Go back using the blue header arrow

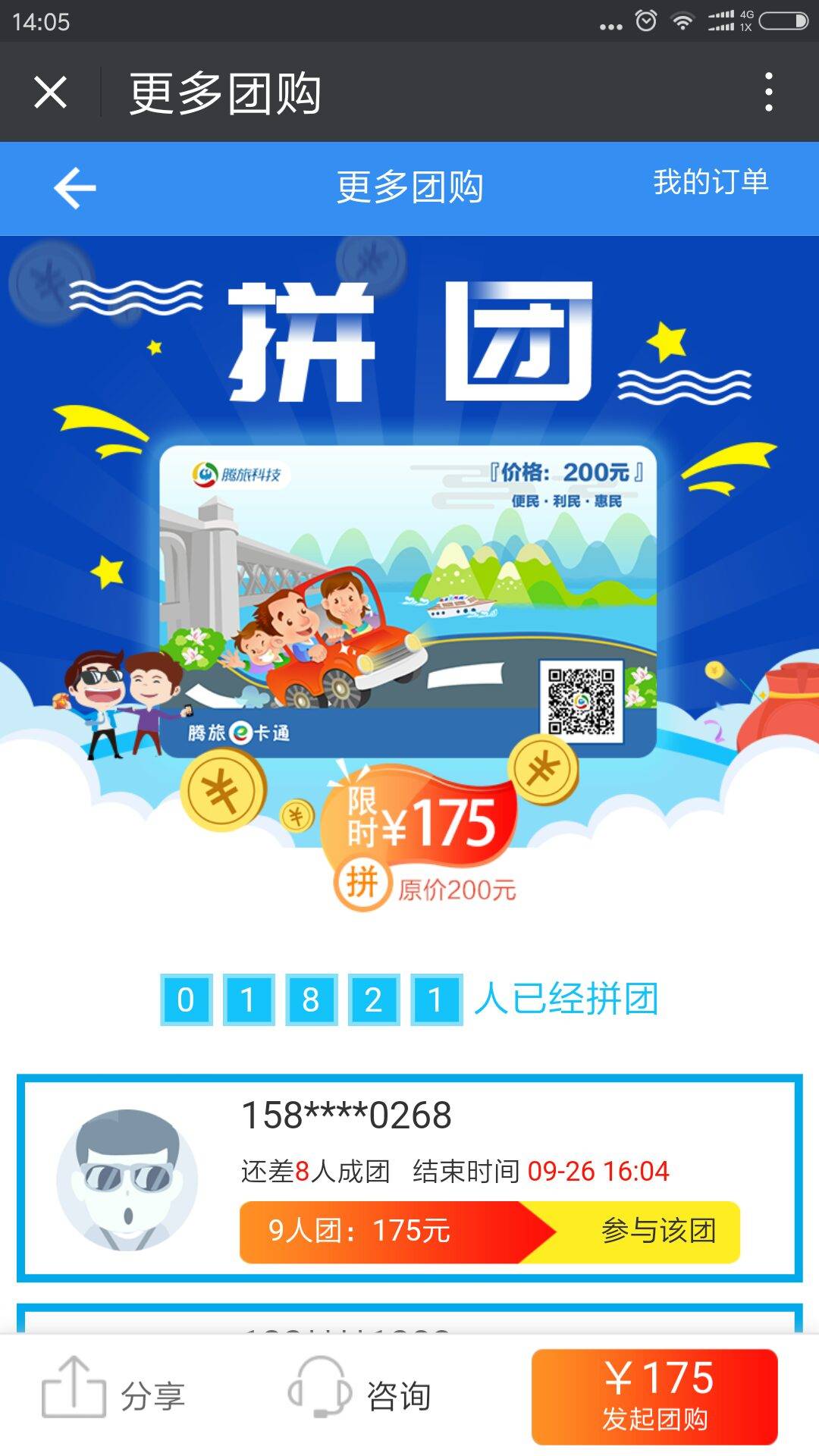click(74, 188)
